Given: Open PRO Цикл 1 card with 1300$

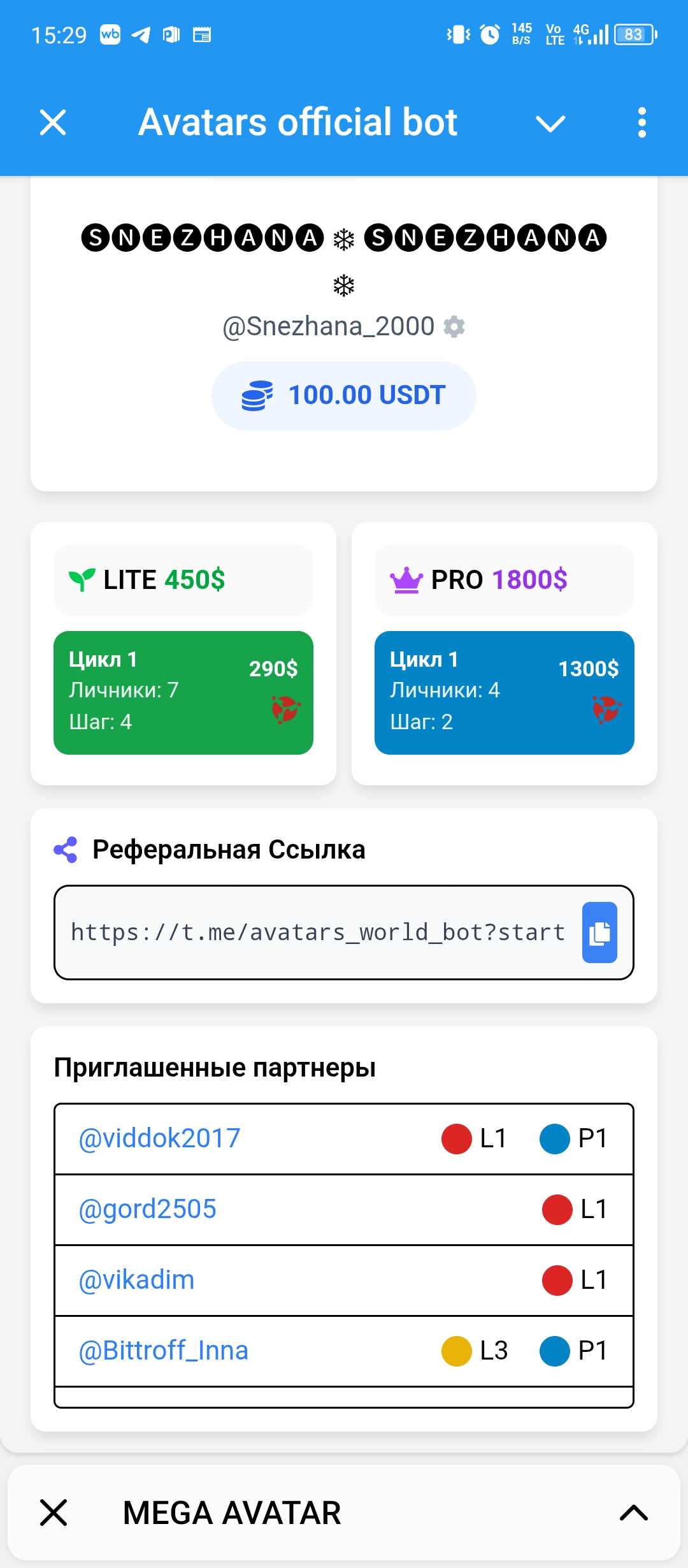Looking at the screenshot, I should pos(505,693).
